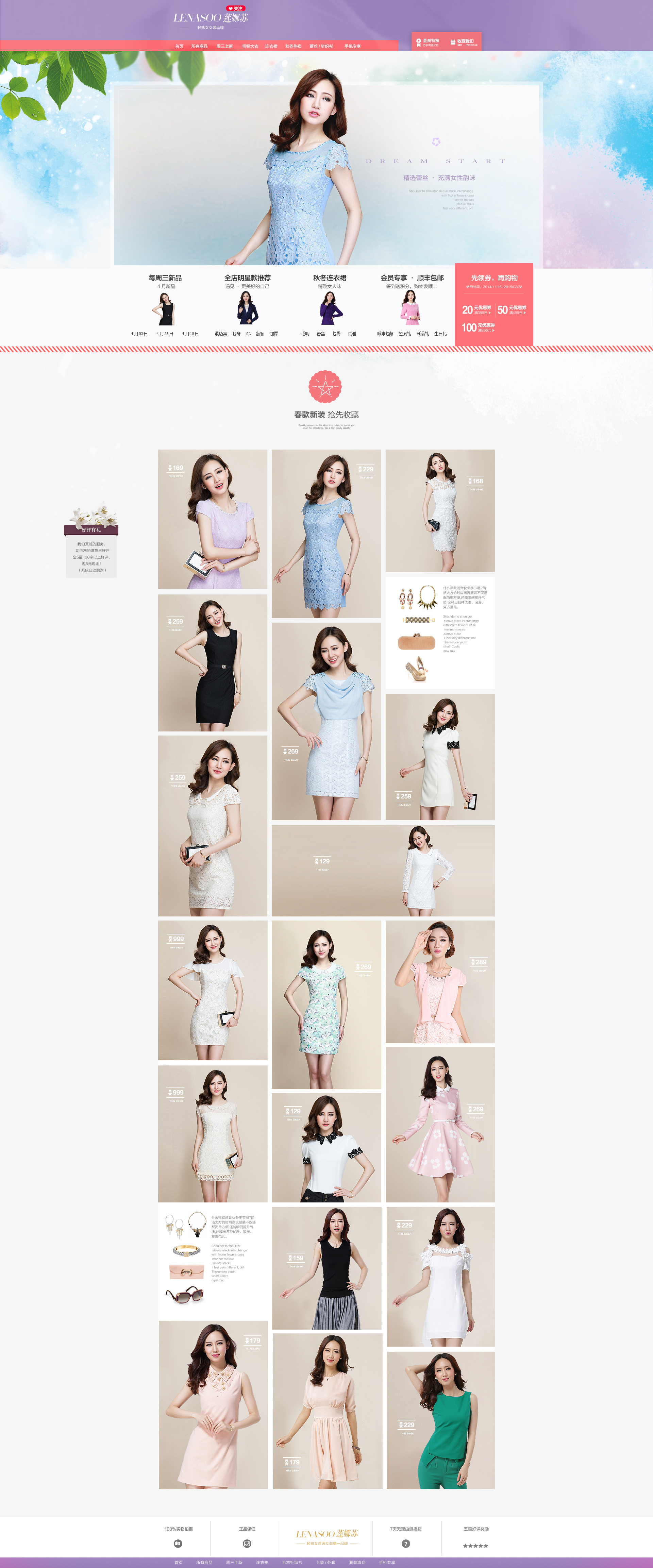Screen dimensions: 653x1568
Task: Open 毛呢大衣 in the top navigation bar
Action: pyautogui.click(x=250, y=46)
